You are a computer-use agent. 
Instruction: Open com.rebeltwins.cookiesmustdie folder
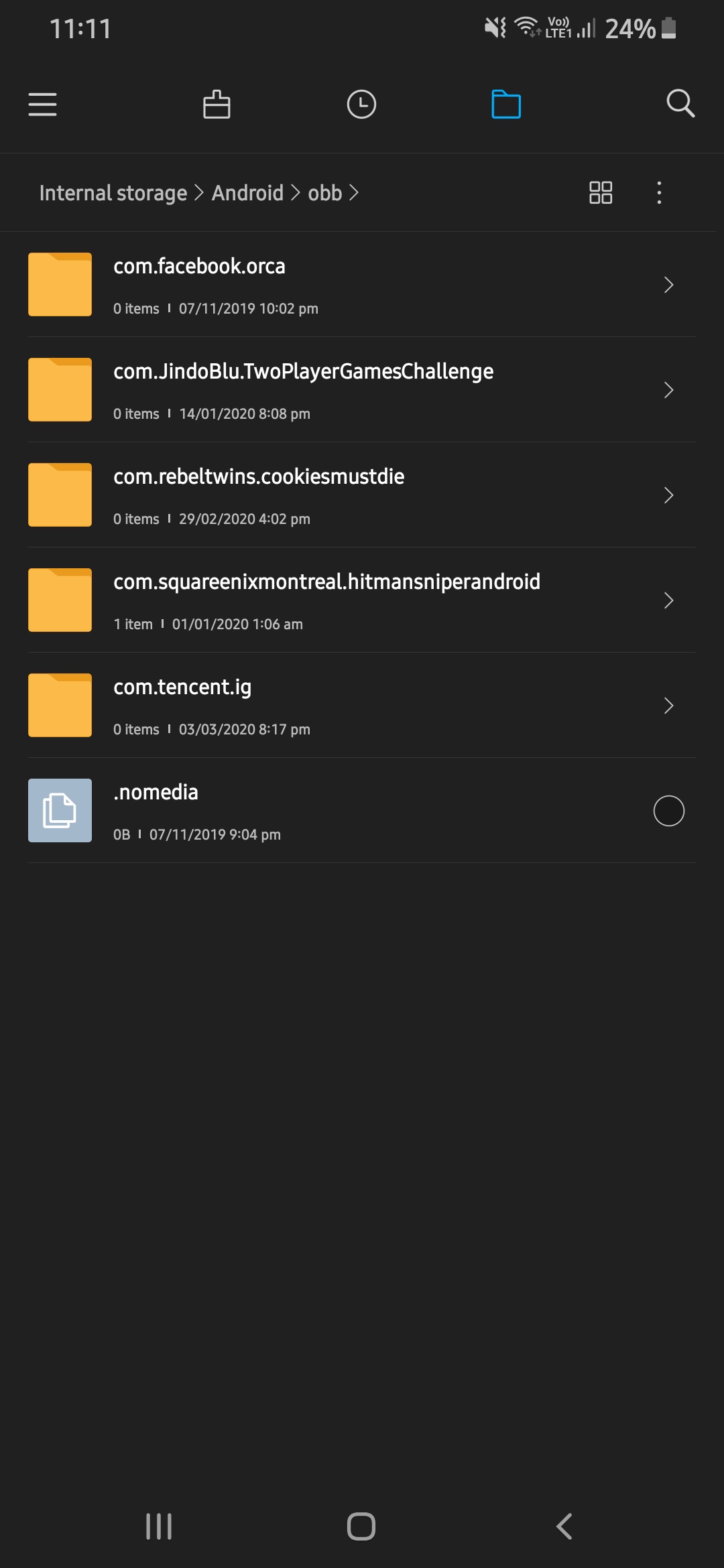[362, 495]
